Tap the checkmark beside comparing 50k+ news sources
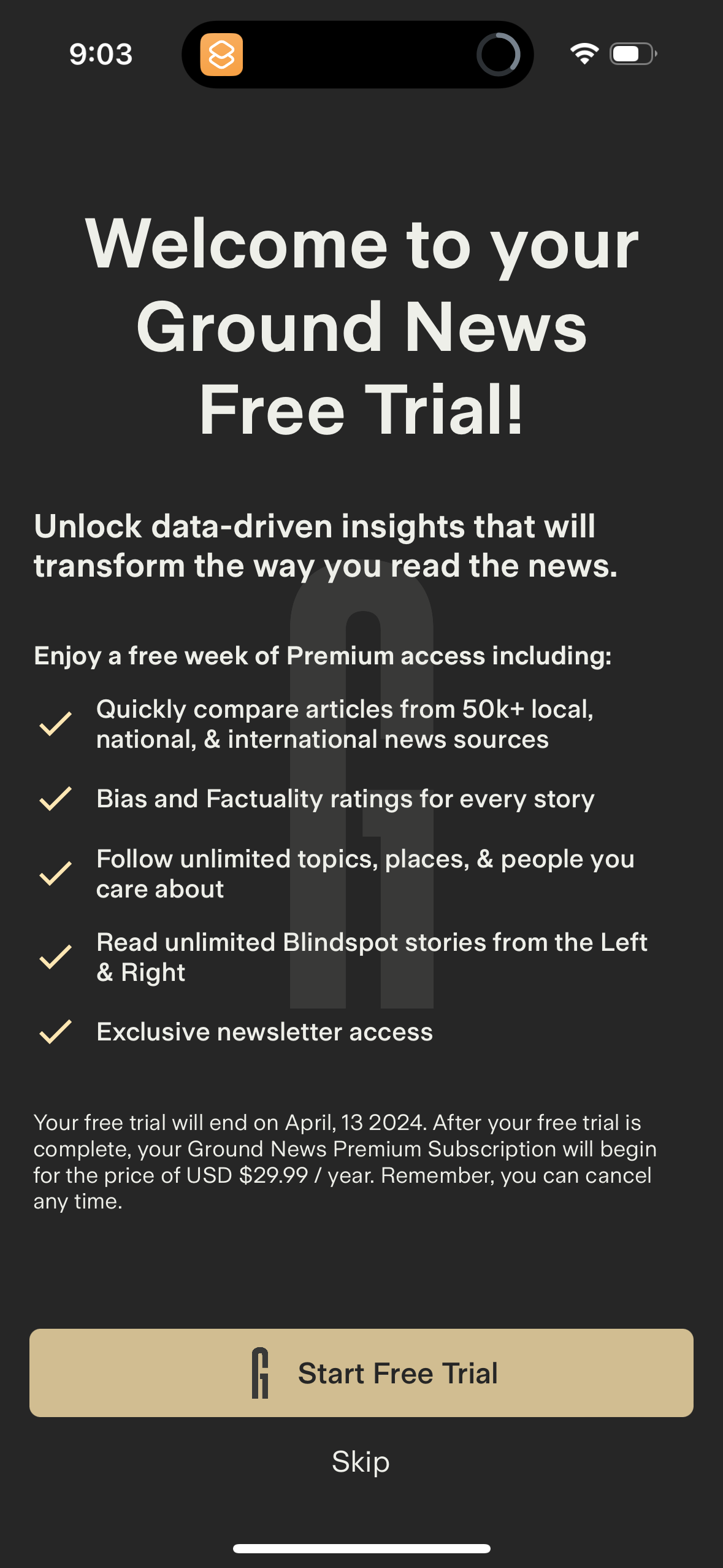Image resolution: width=723 pixels, height=1568 pixels. [55, 724]
